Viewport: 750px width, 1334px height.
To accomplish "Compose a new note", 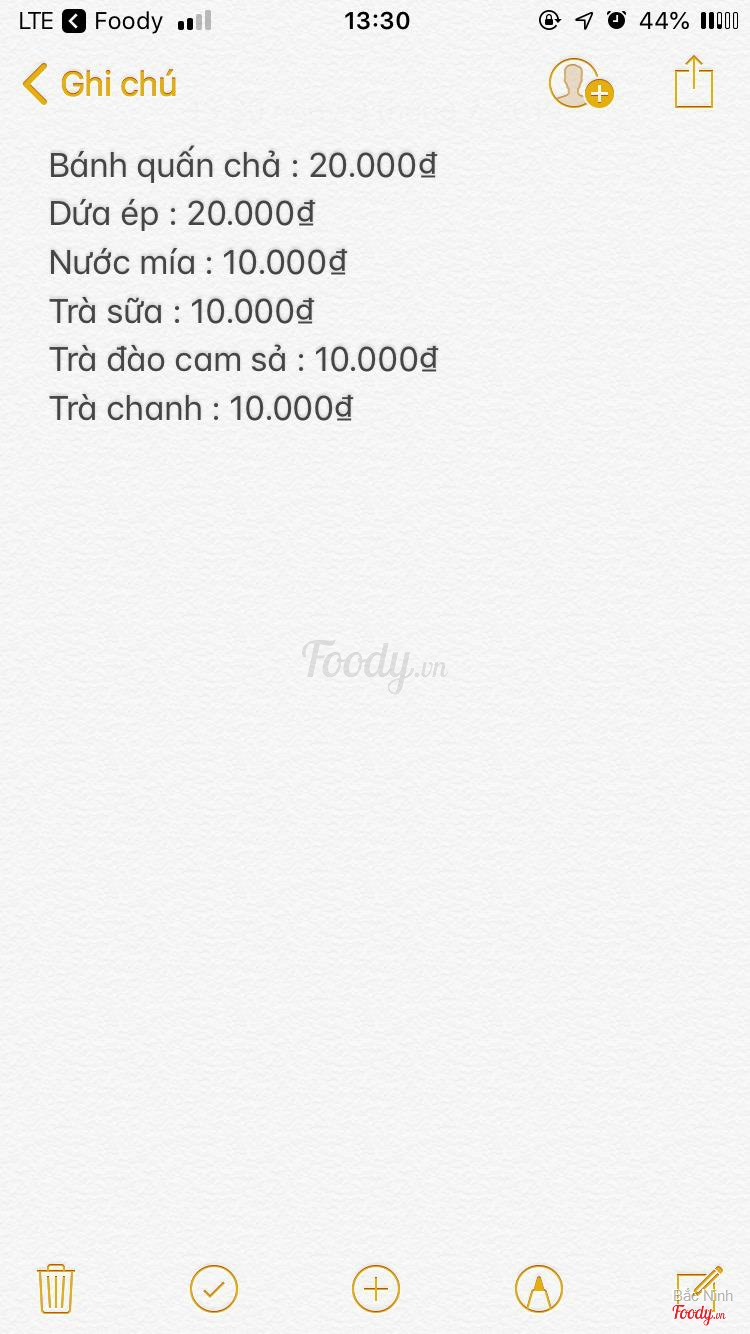I will [x=699, y=1287].
